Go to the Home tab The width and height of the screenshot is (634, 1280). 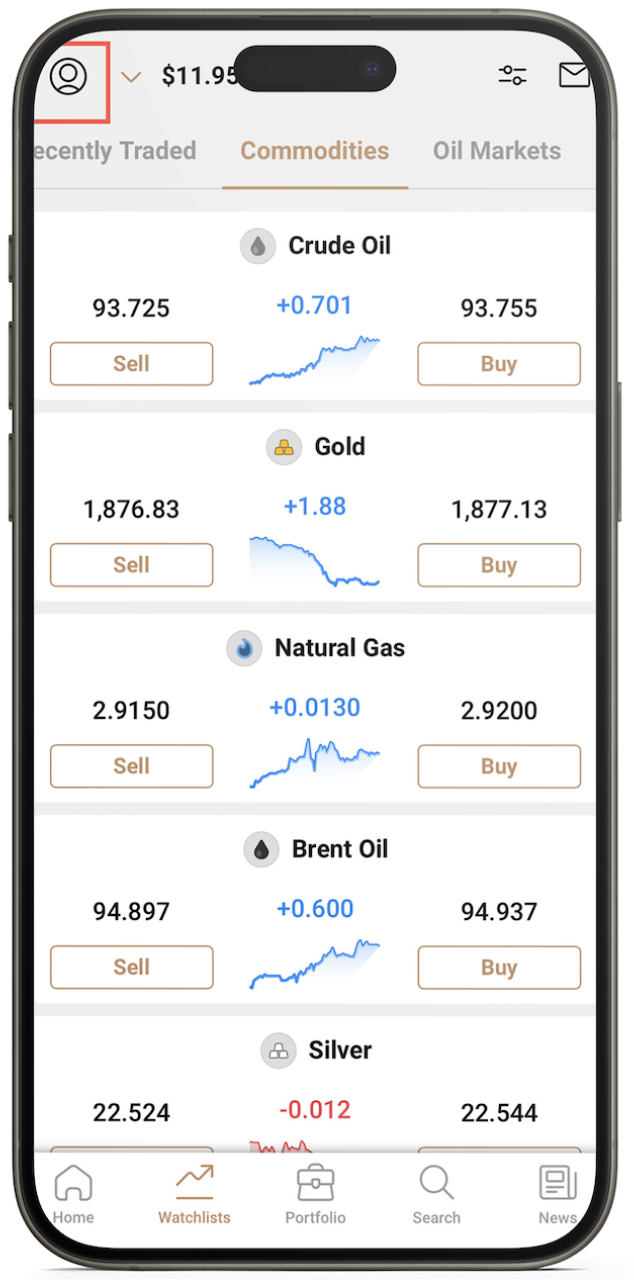click(73, 1195)
